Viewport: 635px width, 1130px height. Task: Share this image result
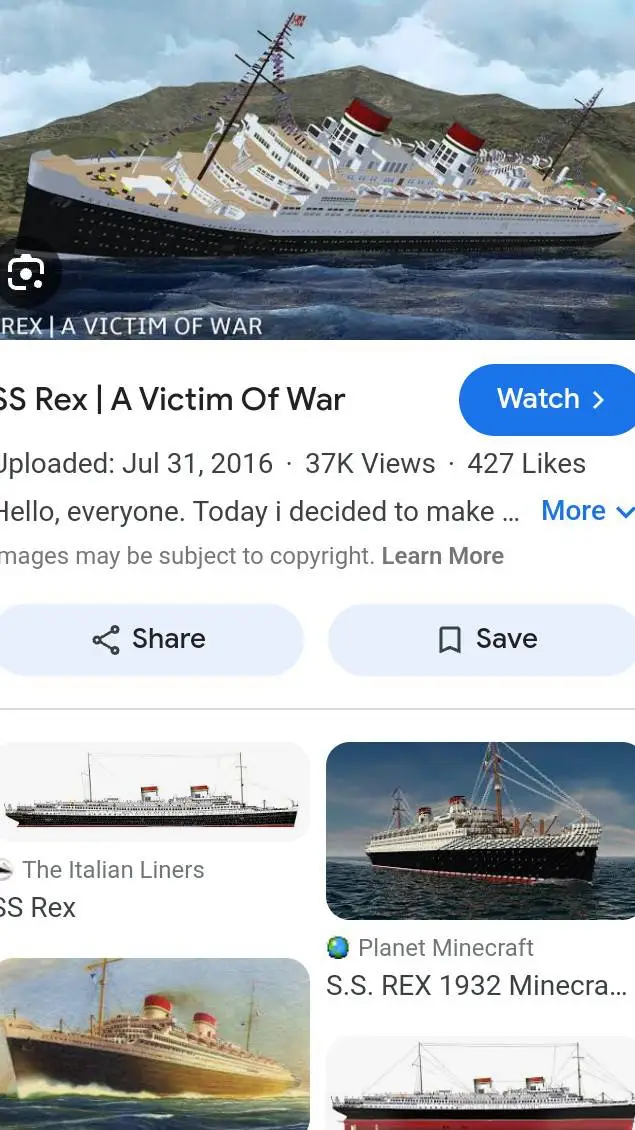pyautogui.click(x=150, y=639)
